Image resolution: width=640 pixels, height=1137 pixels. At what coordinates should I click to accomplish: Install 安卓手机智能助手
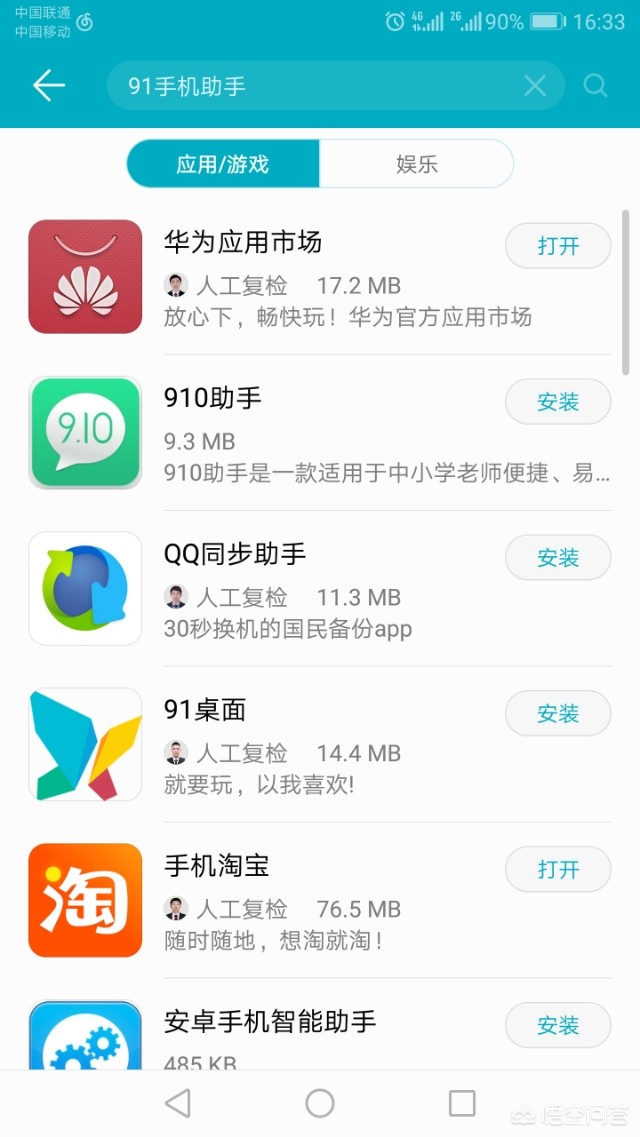pos(558,1026)
